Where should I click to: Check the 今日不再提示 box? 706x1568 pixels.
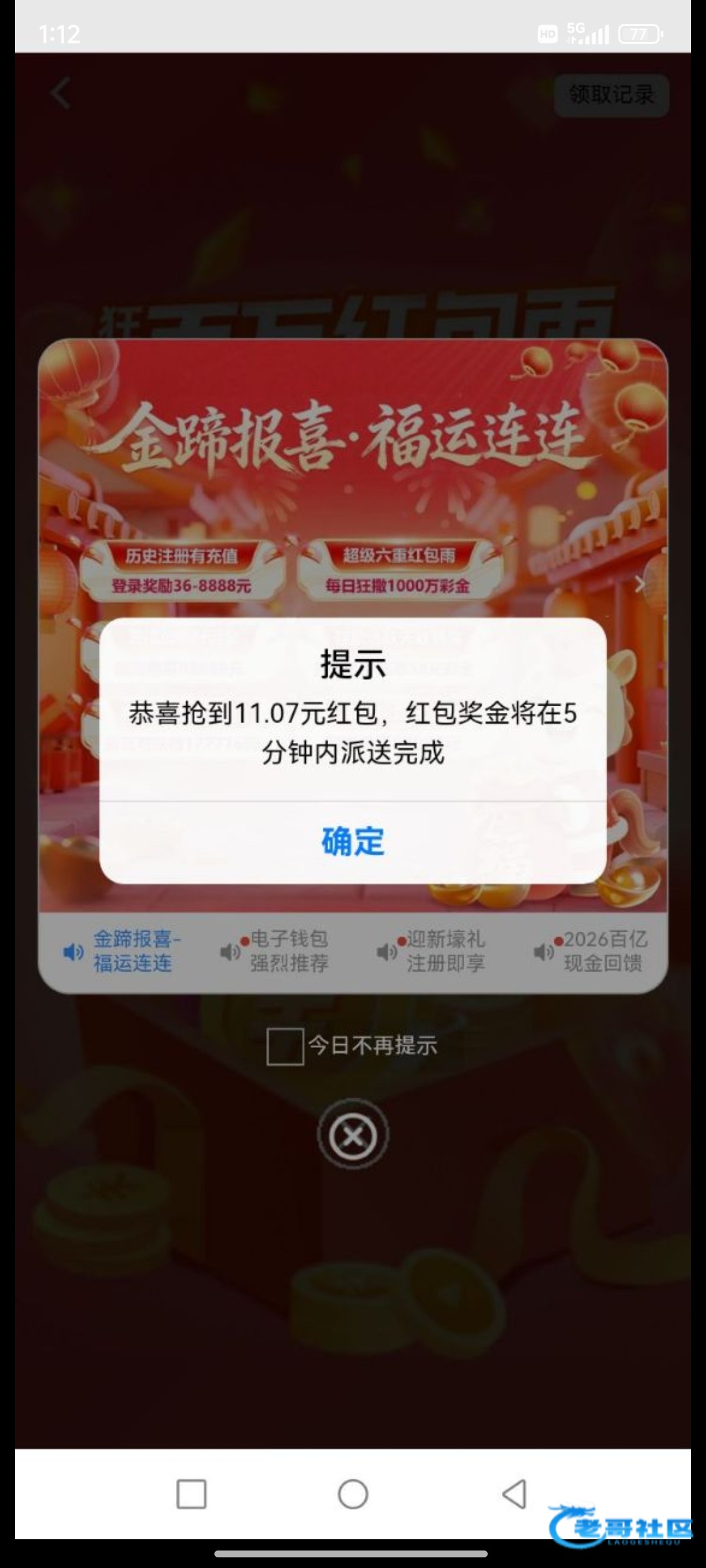tap(285, 1046)
